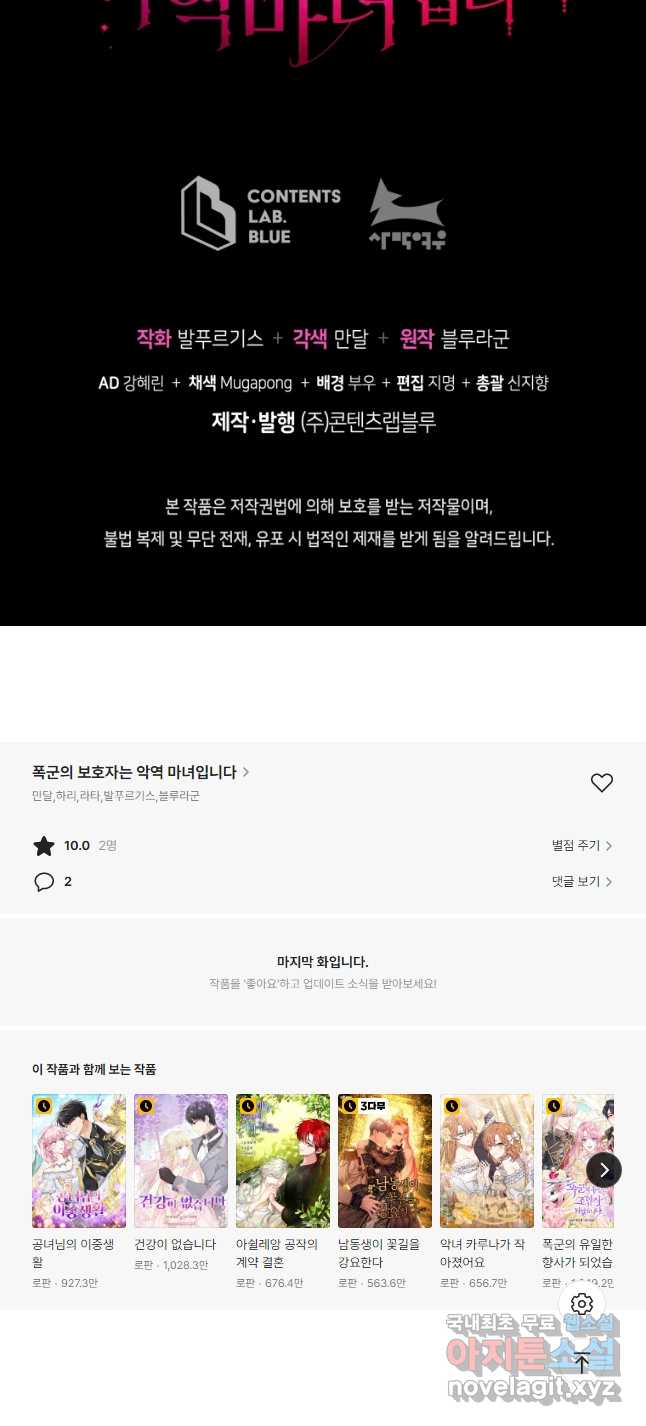Screen dimensions: 646x1426
Task: Open viewer settings gear icon
Action: click(582, 1304)
